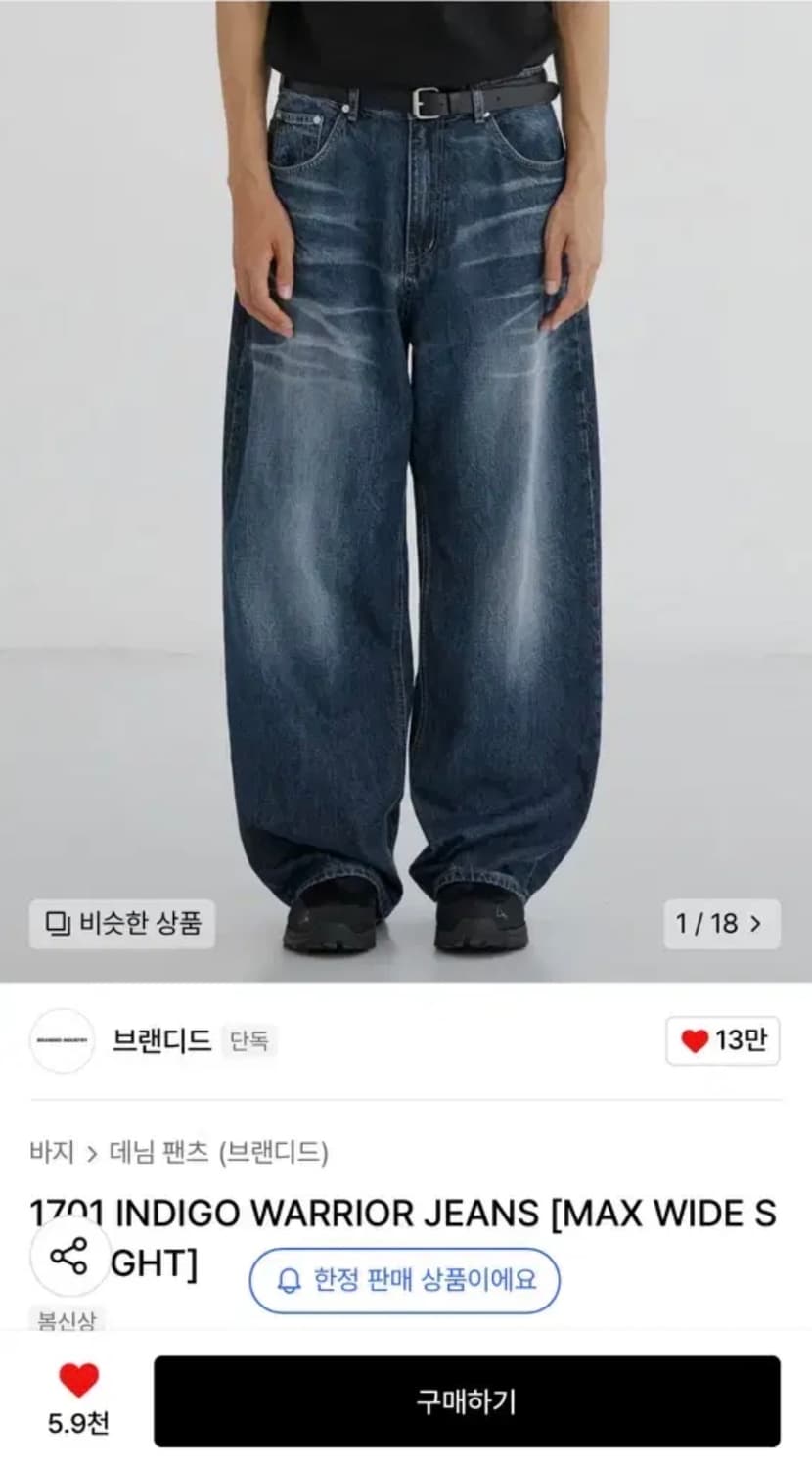Toggle the 단독 exclusive badge

(250, 1042)
